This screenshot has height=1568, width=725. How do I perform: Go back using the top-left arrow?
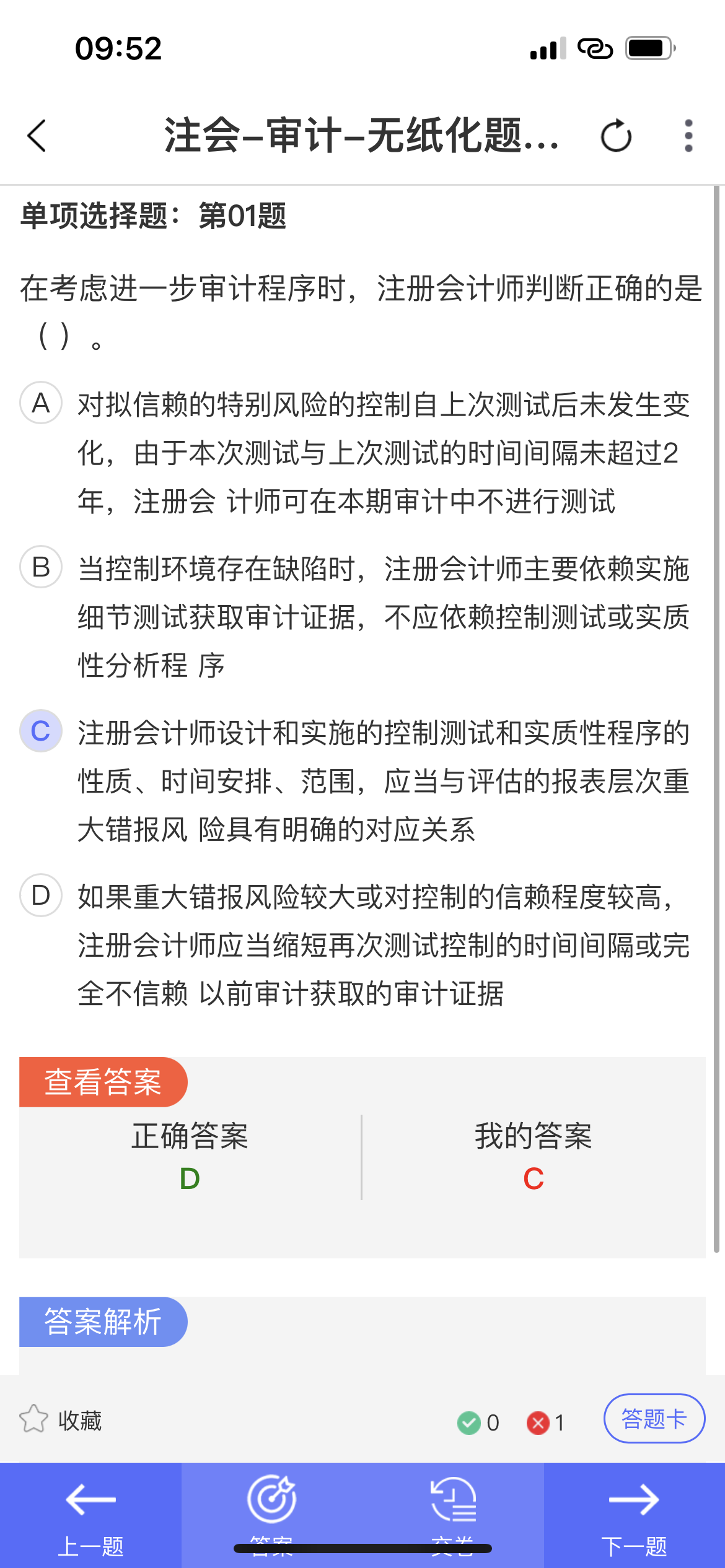pyautogui.click(x=37, y=136)
